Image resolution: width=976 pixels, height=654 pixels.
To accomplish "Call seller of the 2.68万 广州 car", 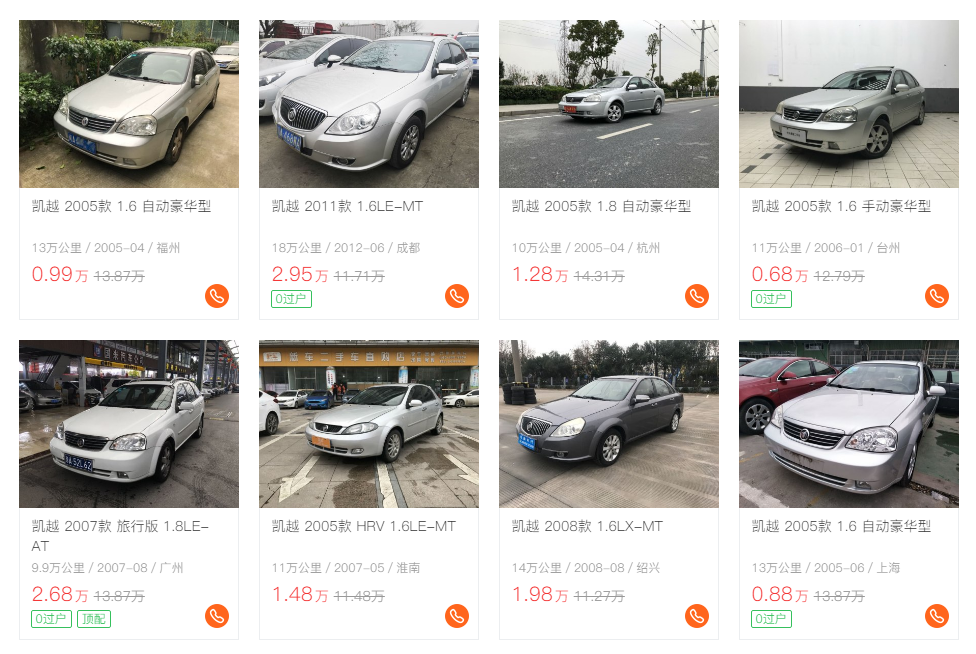I will 217,616.
